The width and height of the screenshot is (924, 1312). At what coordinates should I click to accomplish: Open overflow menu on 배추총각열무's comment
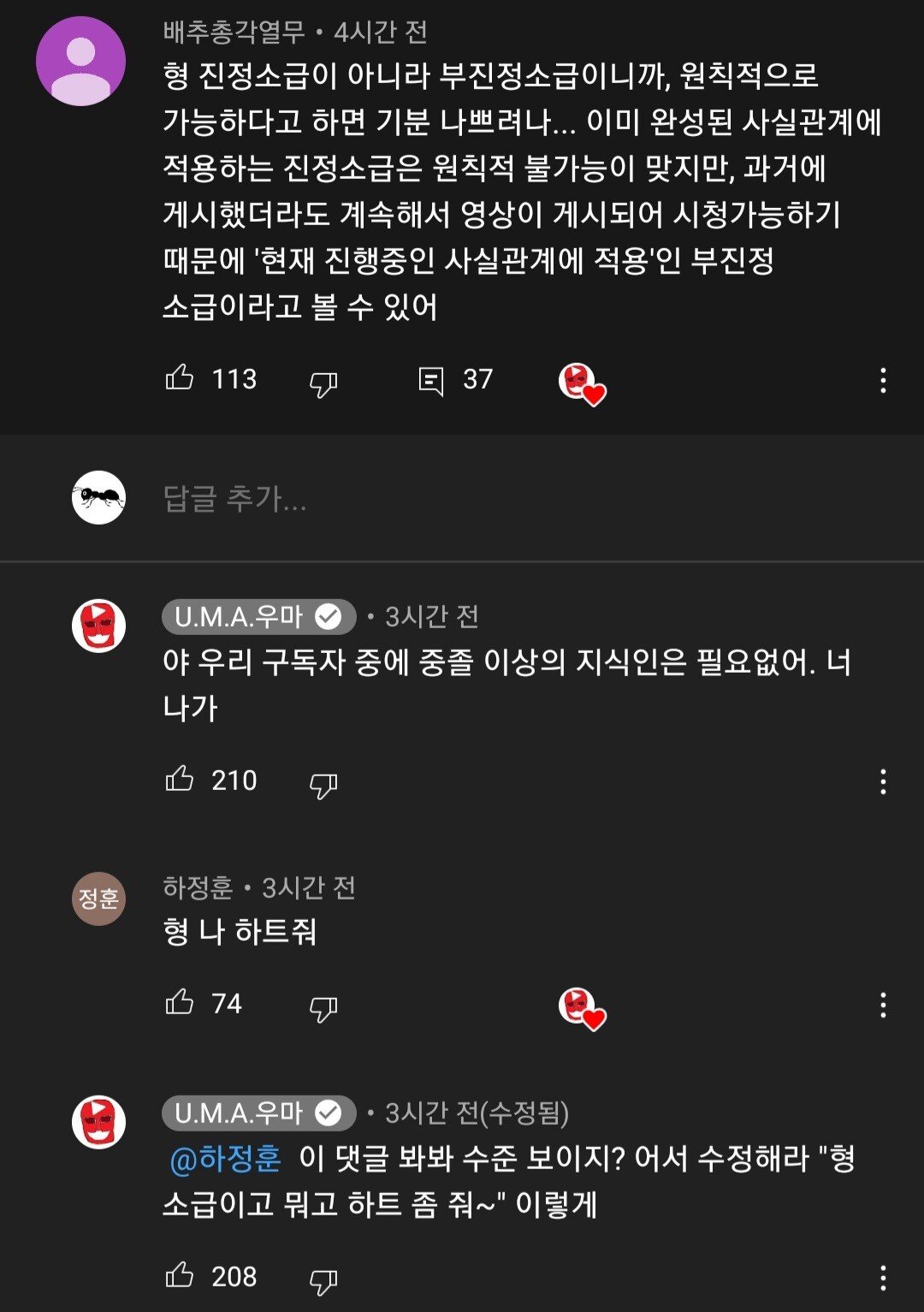coord(883,380)
